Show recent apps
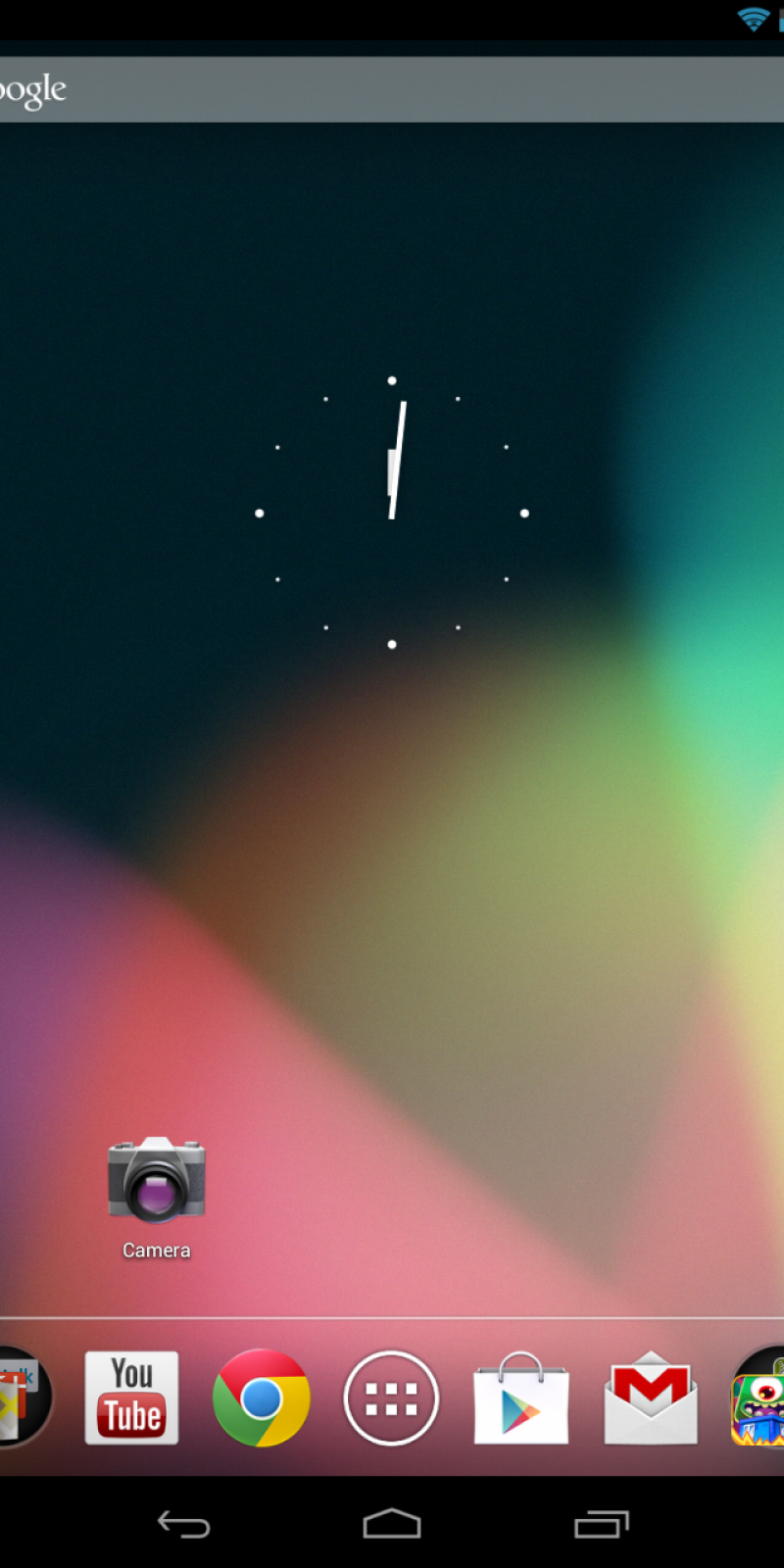 click(601, 1524)
